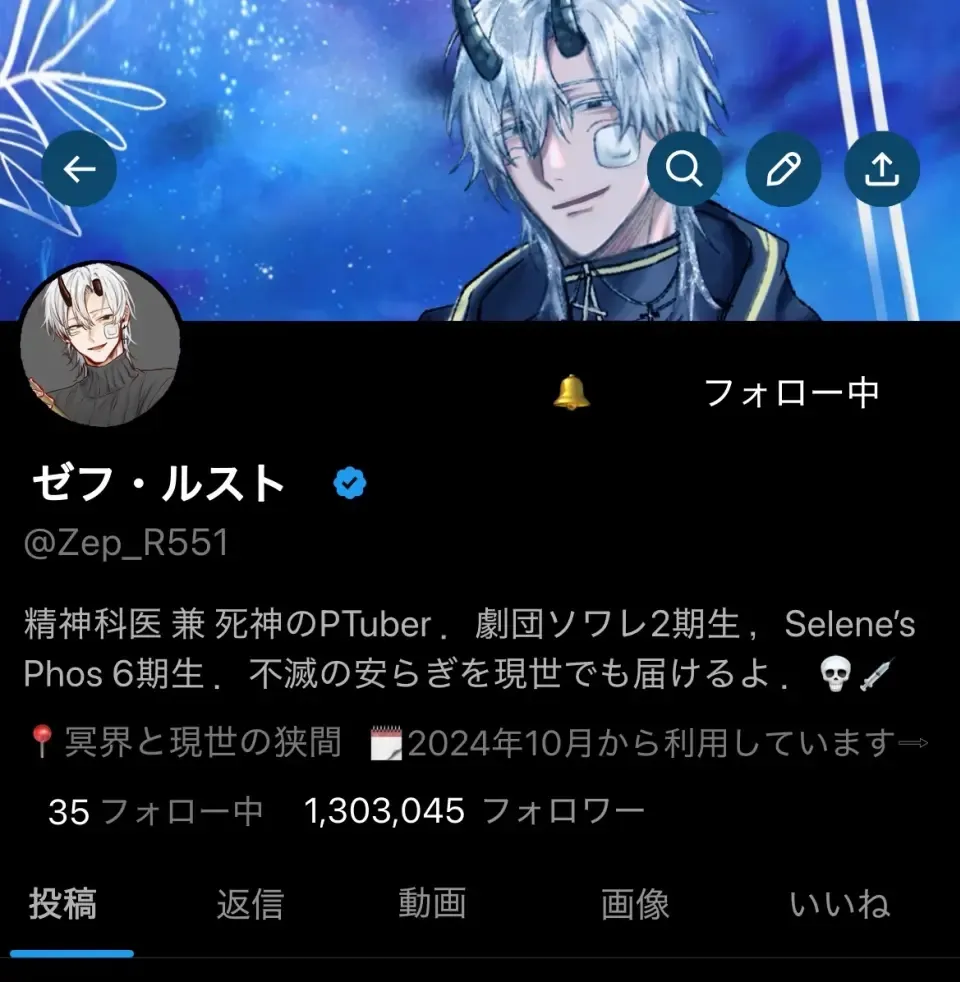Open the round profile avatar picture
Viewport: 960px width, 982px height.
click(x=100, y=348)
